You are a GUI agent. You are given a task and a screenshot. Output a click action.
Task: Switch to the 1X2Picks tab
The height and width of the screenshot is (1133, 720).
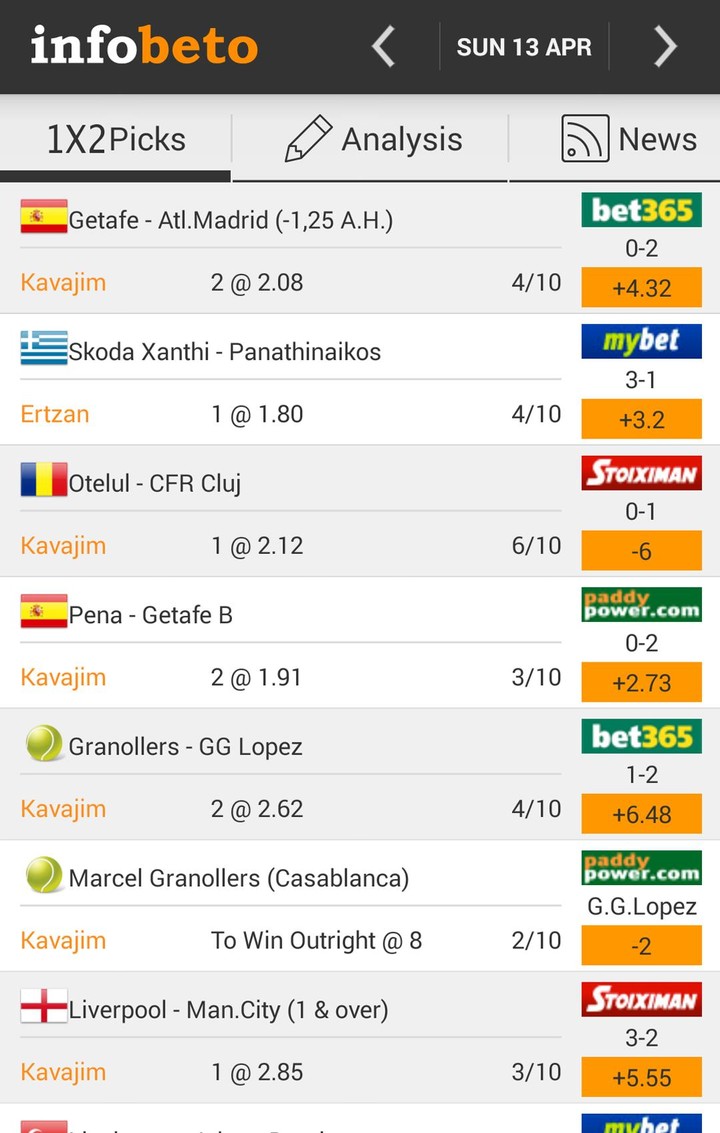tap(116, 140)
